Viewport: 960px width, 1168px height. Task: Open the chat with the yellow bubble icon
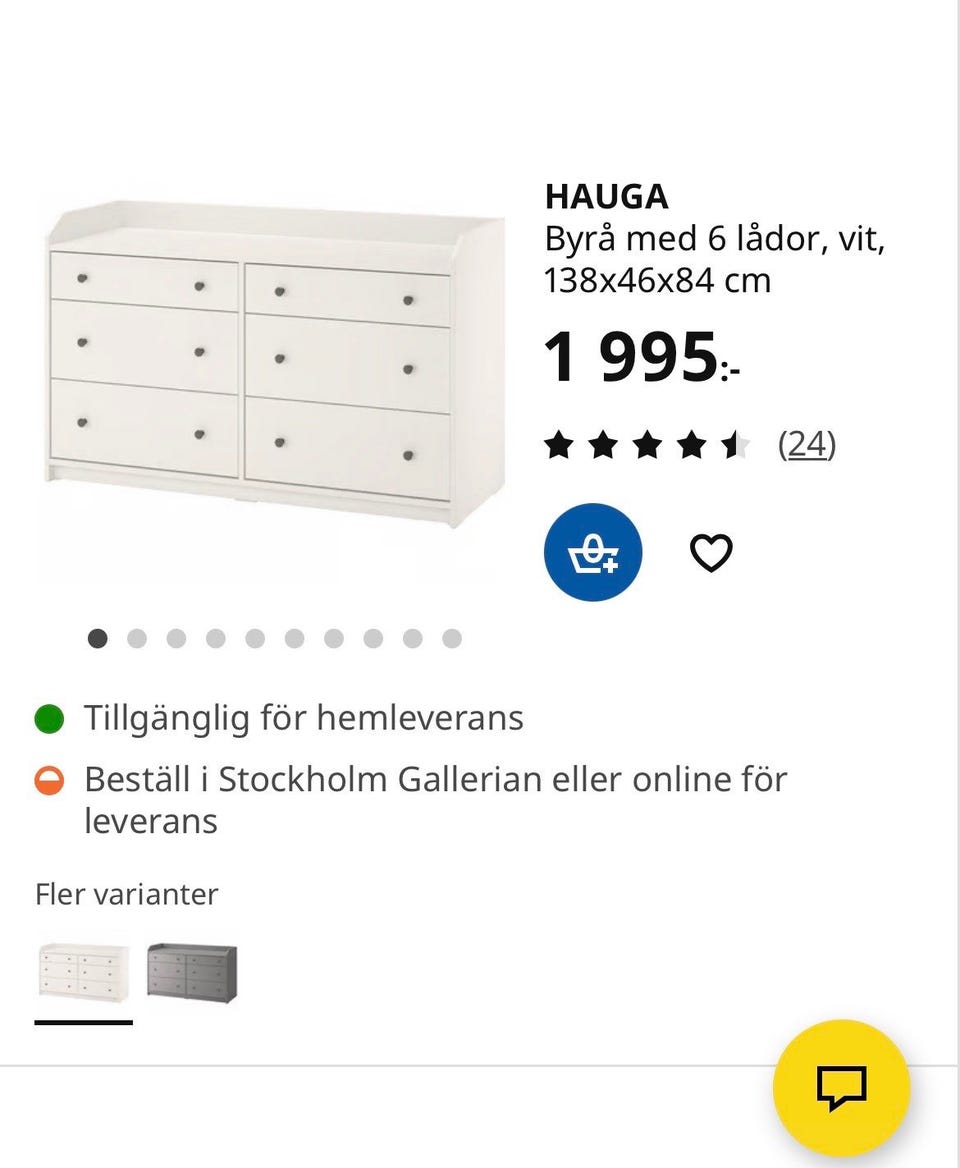tap(842, 1087)
